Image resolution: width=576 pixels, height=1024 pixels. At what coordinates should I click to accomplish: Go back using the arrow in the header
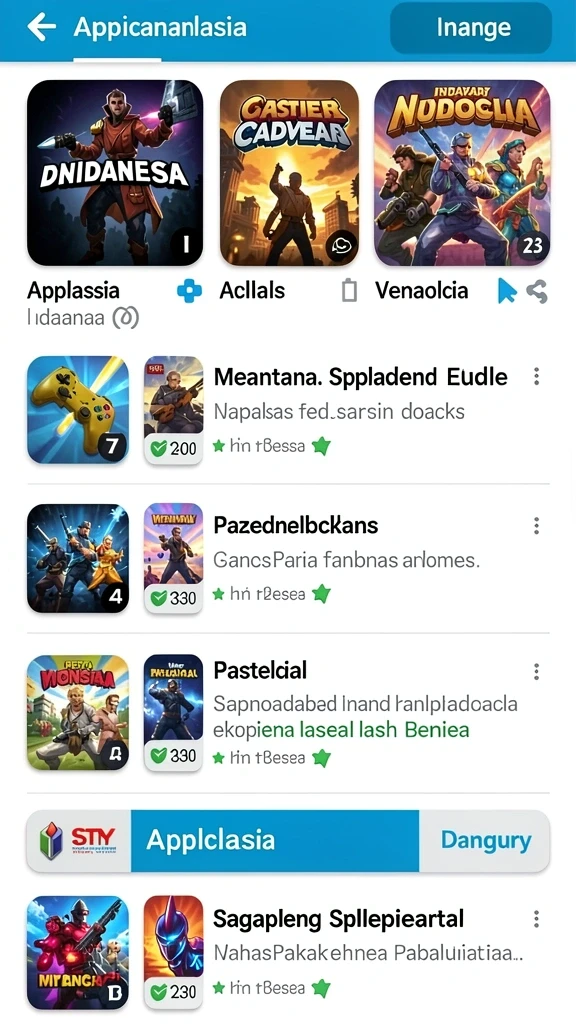coord(40,27)
